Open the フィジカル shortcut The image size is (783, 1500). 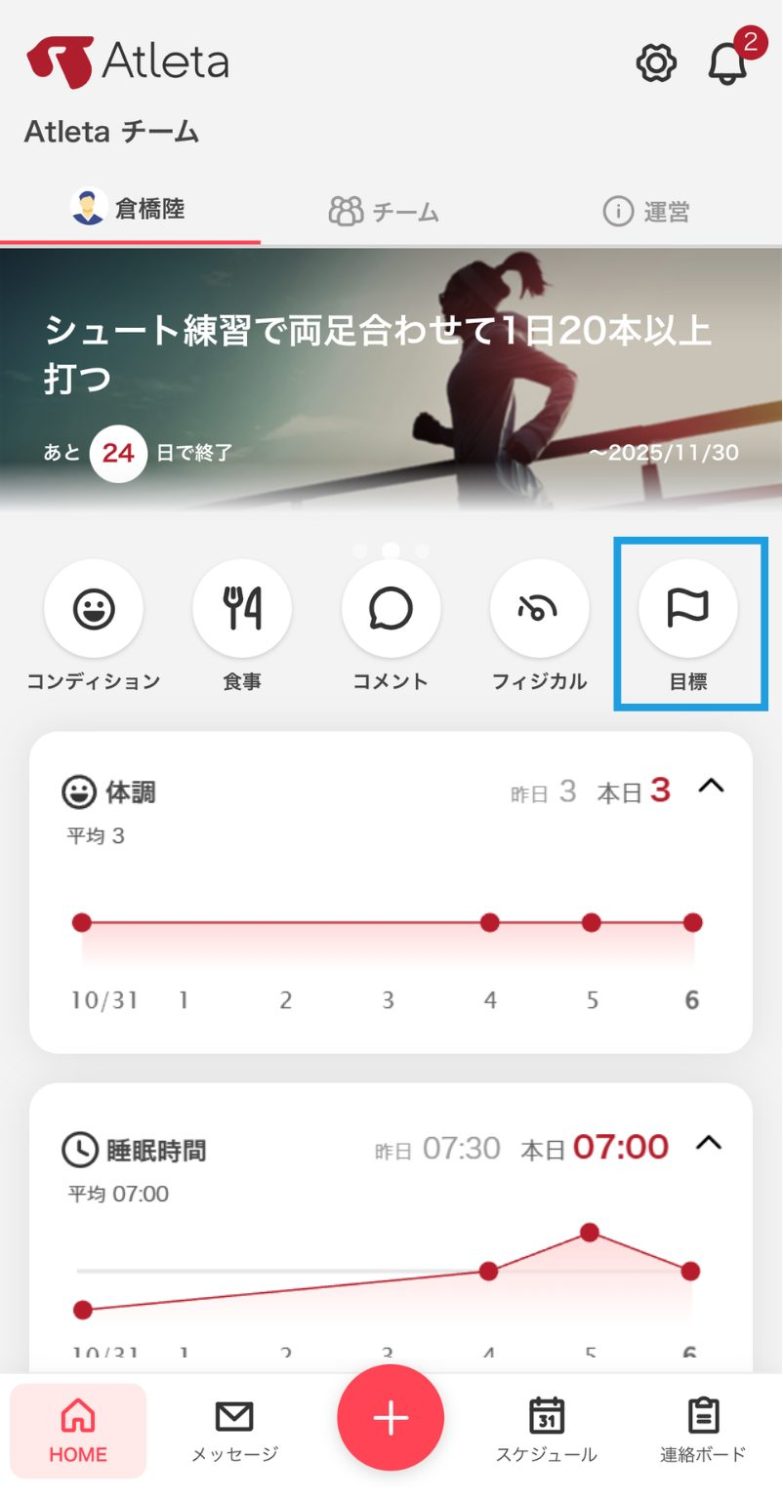tap(539, 608)
